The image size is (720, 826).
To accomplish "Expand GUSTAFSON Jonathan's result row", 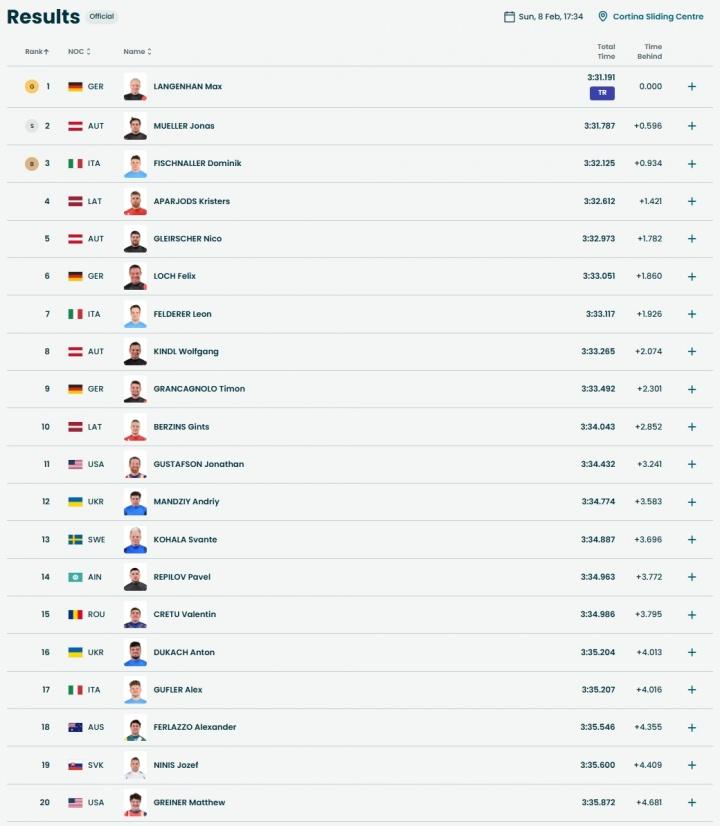I will (691, 464).
